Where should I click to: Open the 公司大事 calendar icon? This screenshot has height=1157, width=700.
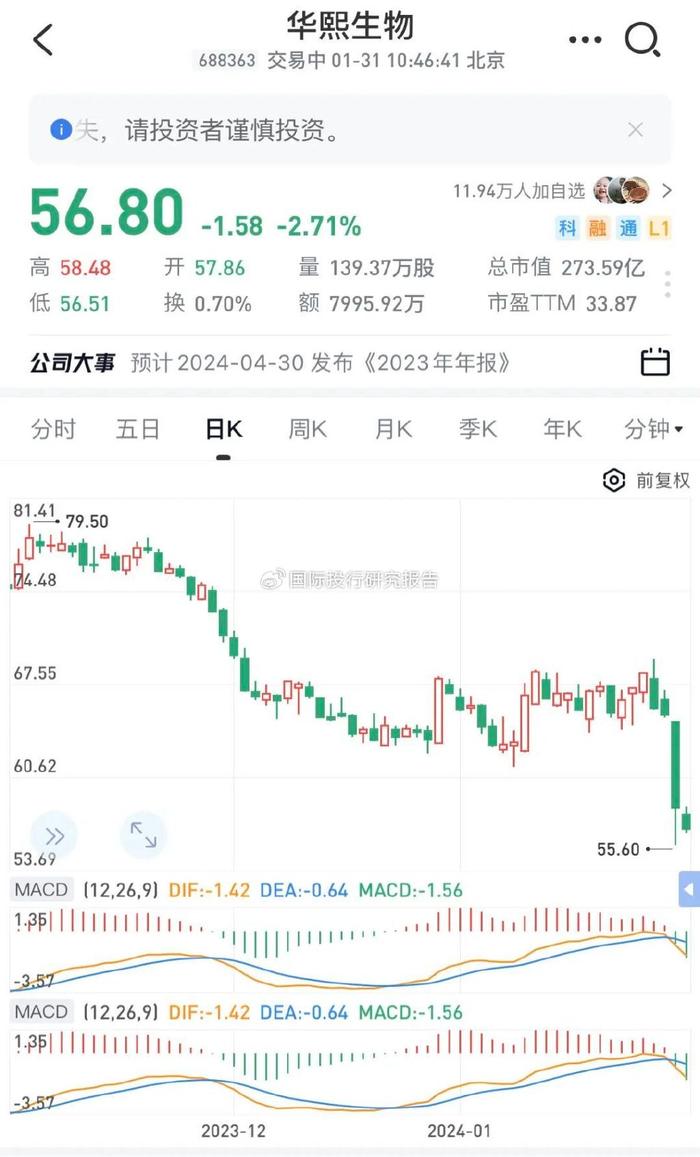click(655, 362)
